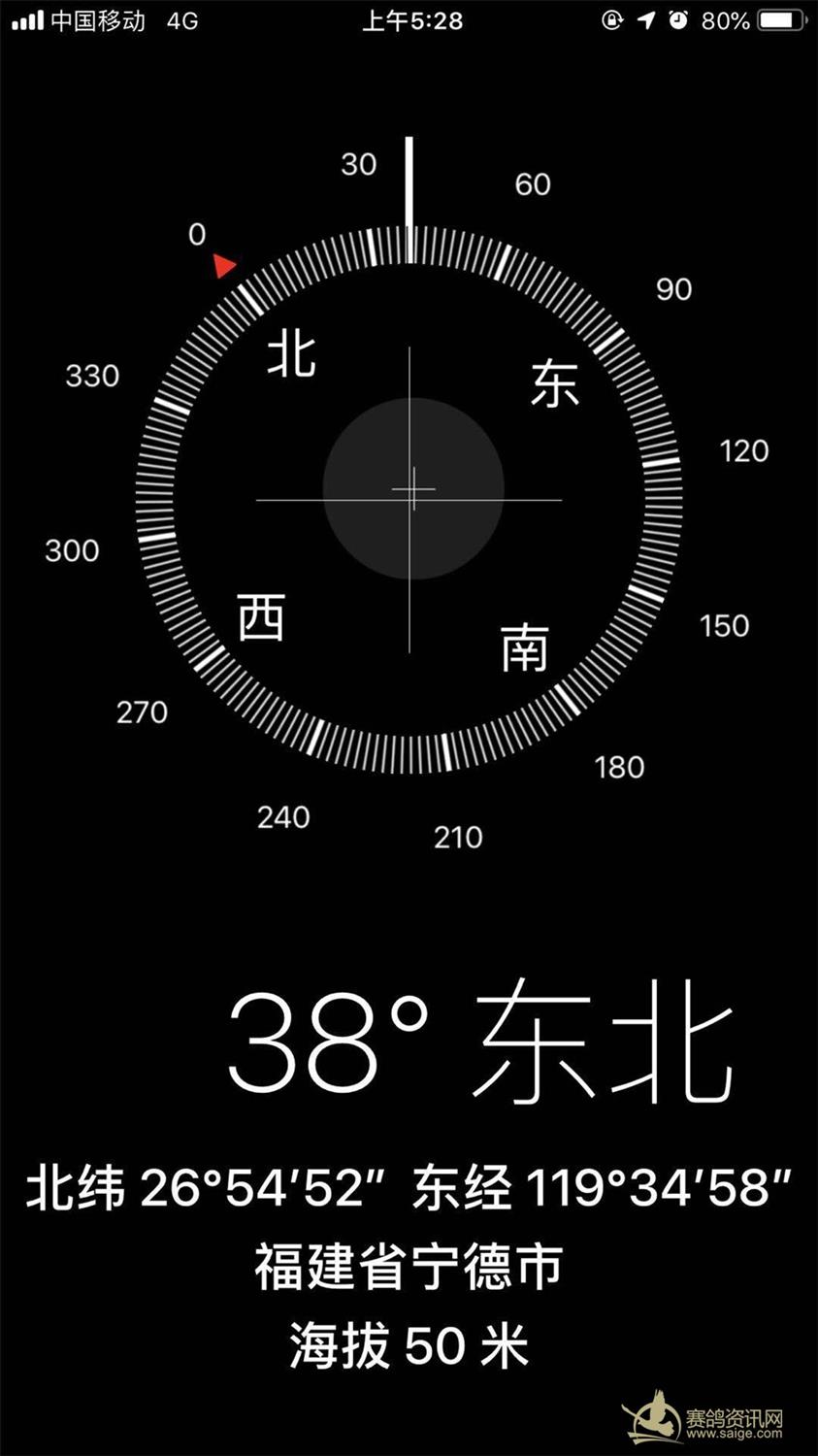Tap the compass dial to lock the bearing
The width and height of the screenshot is (818, 1456).
(x=409, y=499)
